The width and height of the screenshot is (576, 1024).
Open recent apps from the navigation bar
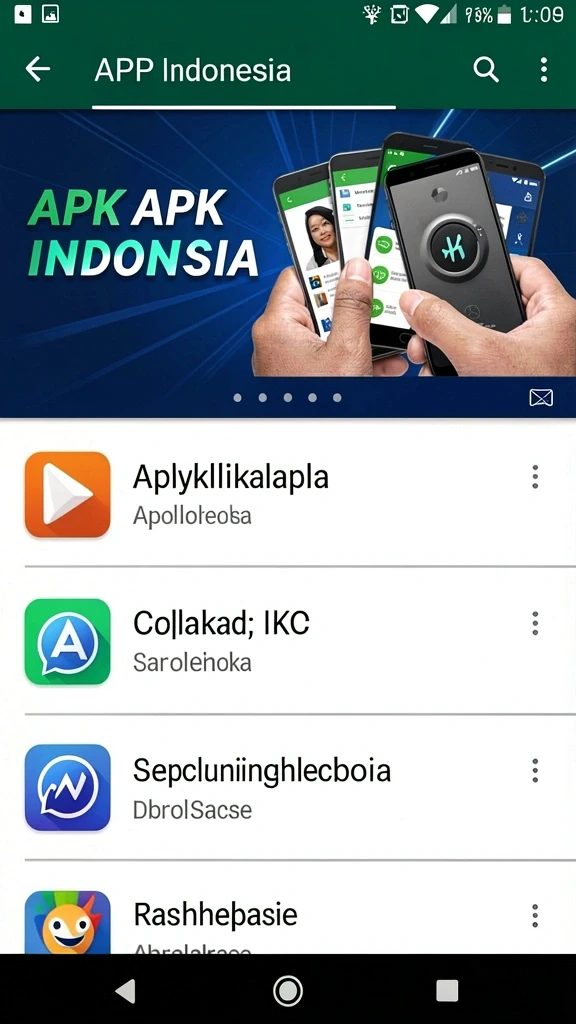[x=447, y=991]
